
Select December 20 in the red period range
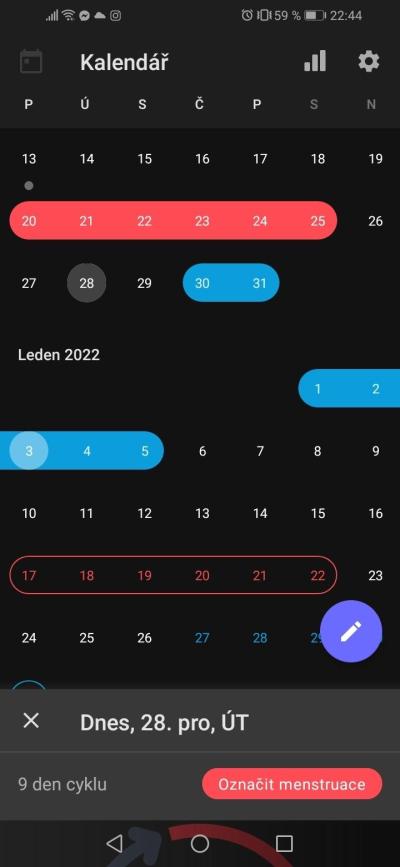29,221
